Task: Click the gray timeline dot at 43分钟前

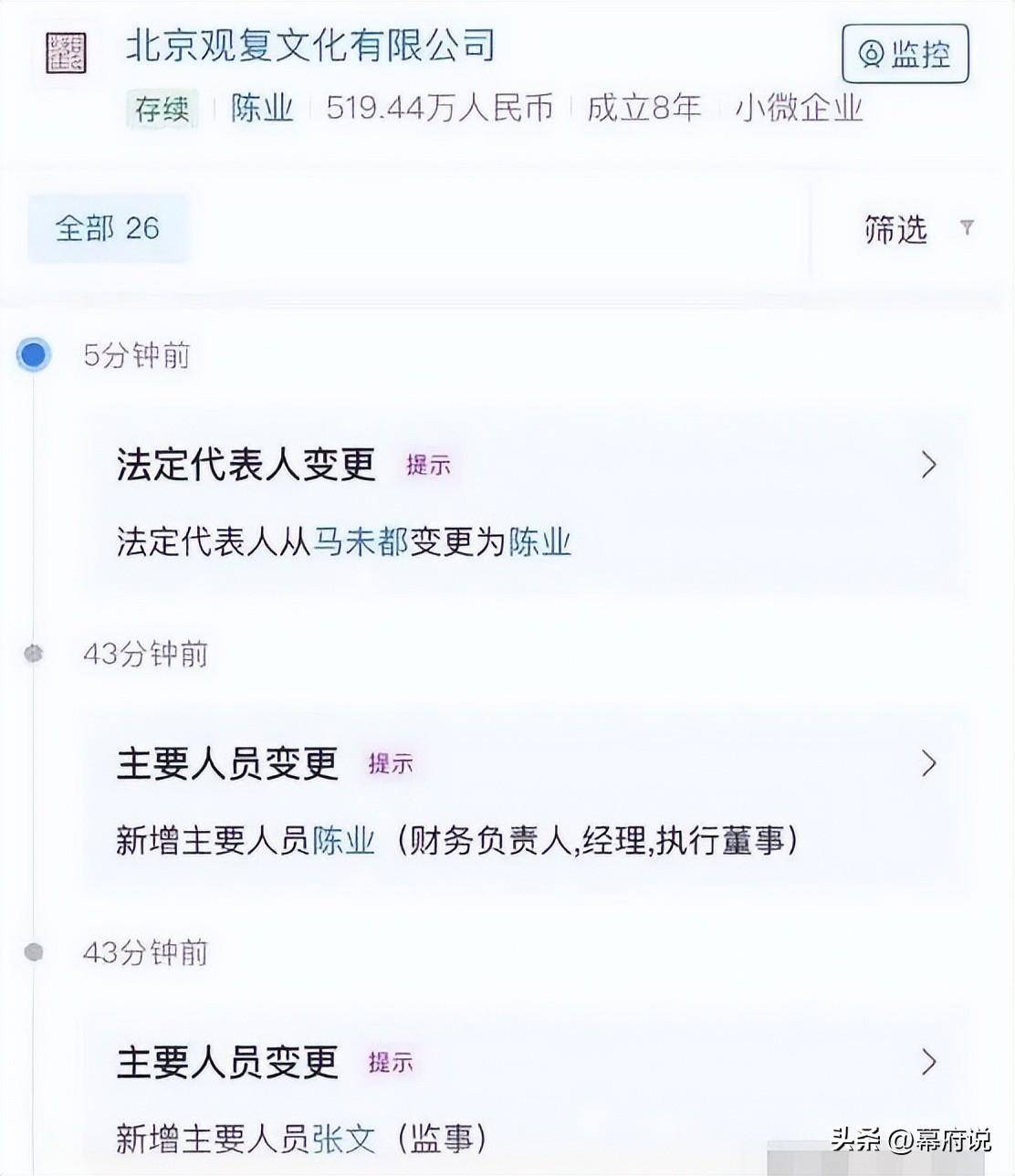Action: click(x=34, y=653)
